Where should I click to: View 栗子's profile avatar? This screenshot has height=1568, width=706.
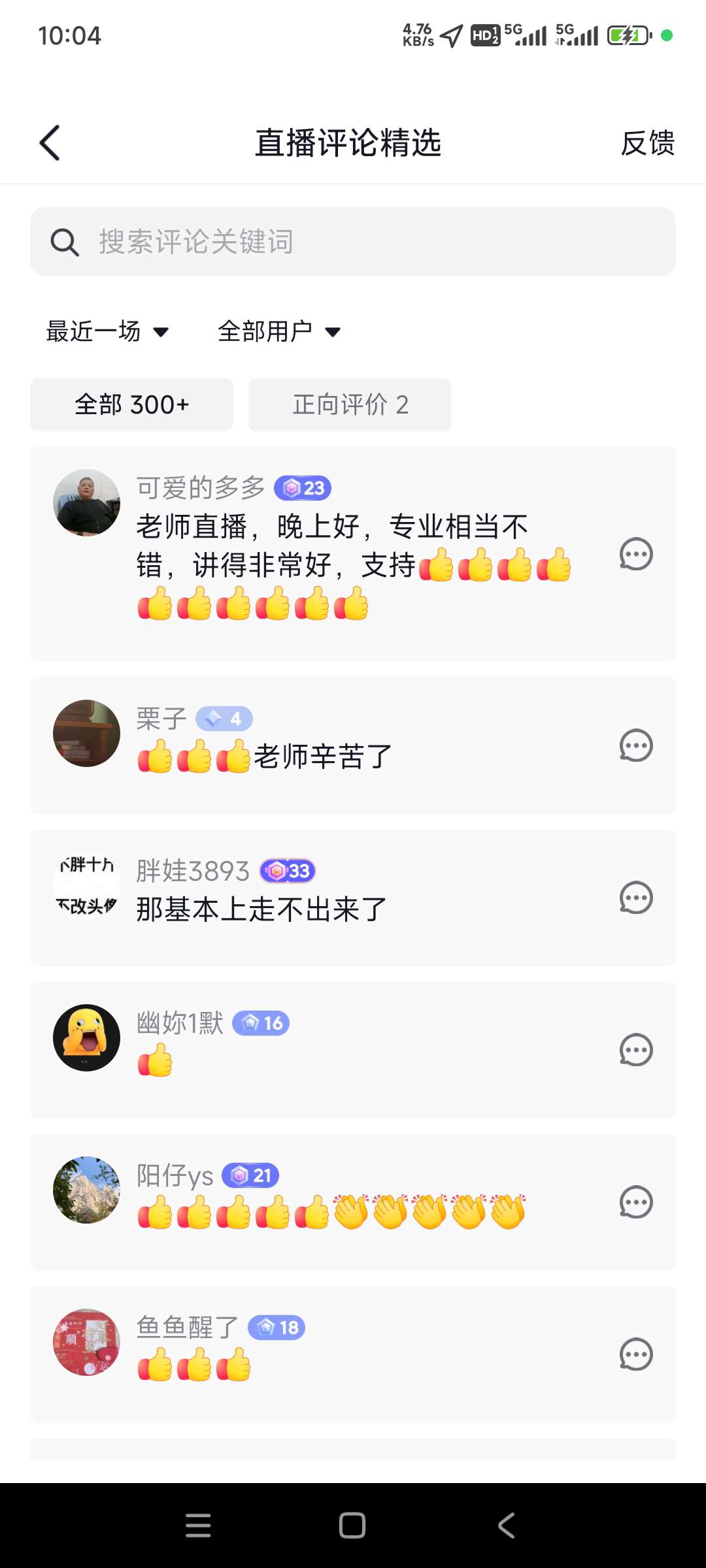[86, 733]
